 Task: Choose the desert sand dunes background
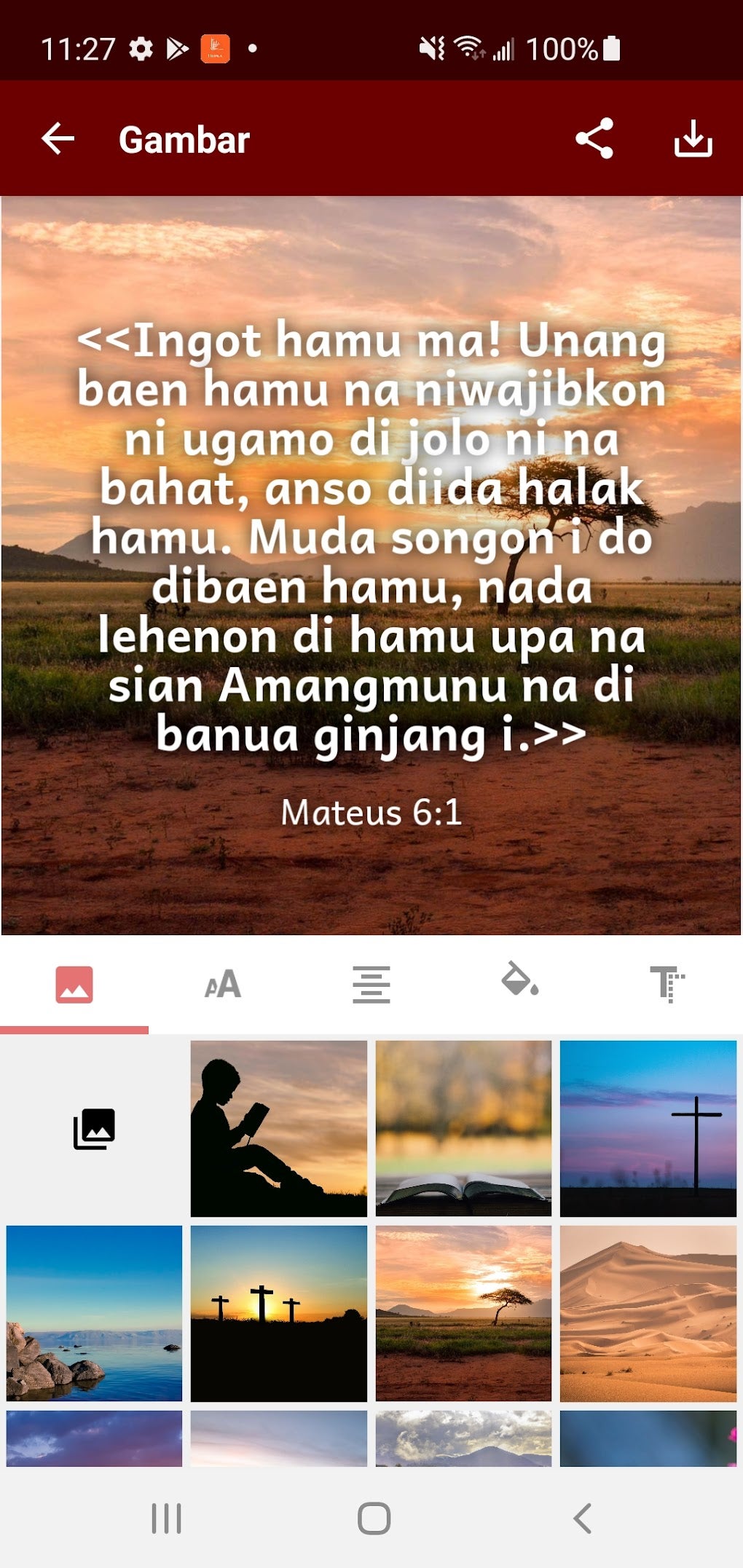click(x=648, y=1313)
